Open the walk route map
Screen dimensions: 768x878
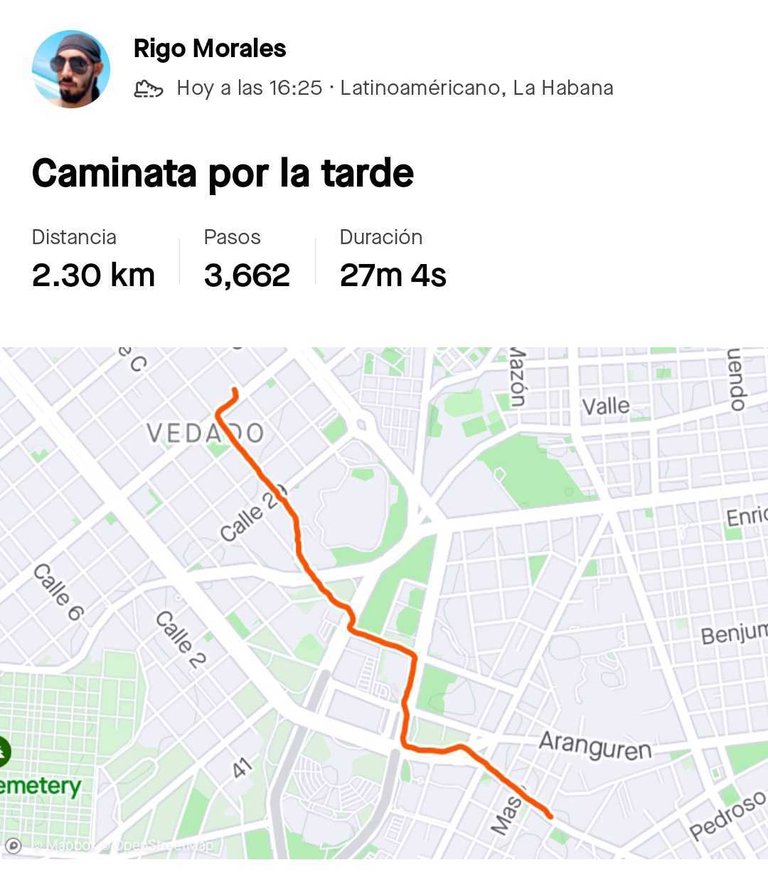384,602
